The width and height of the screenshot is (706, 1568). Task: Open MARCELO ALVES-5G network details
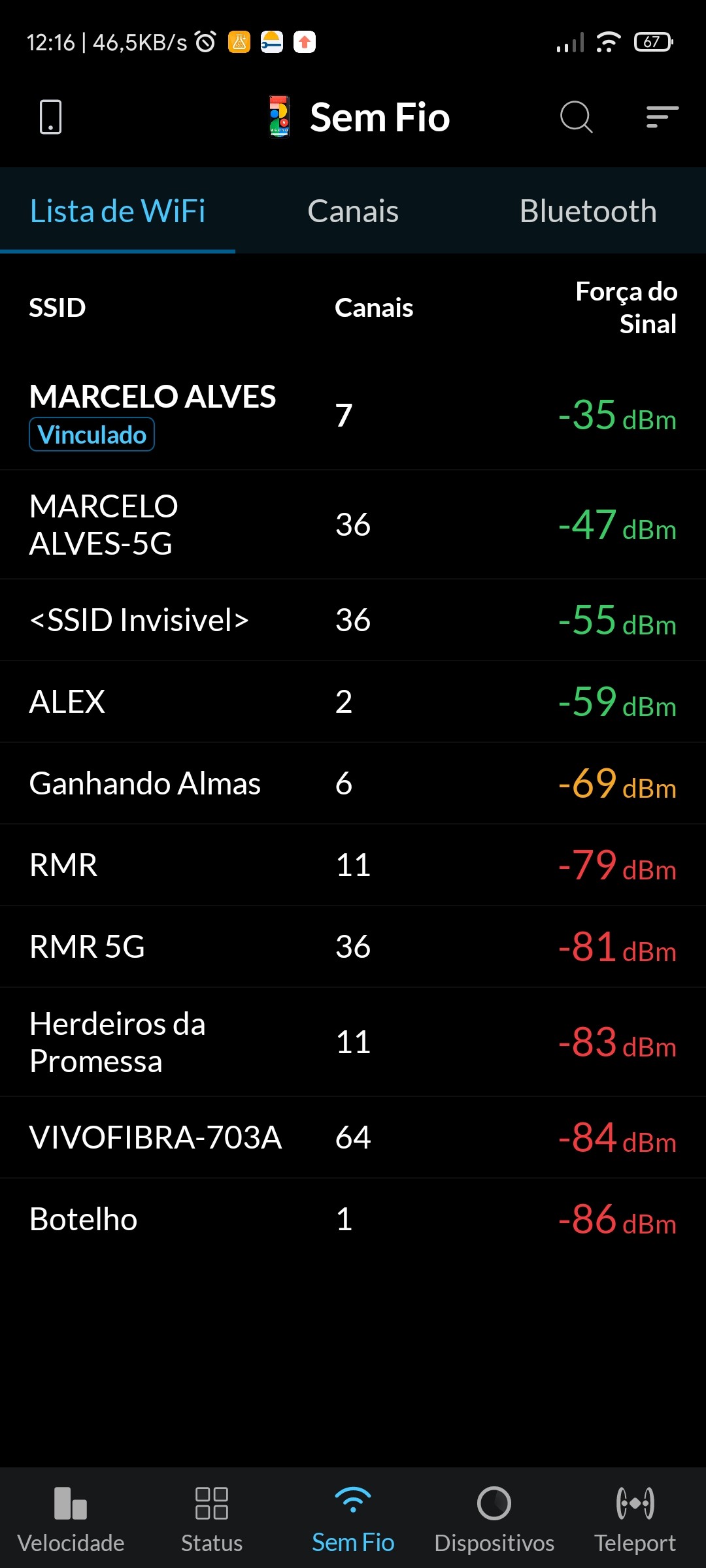pos(353,525)
